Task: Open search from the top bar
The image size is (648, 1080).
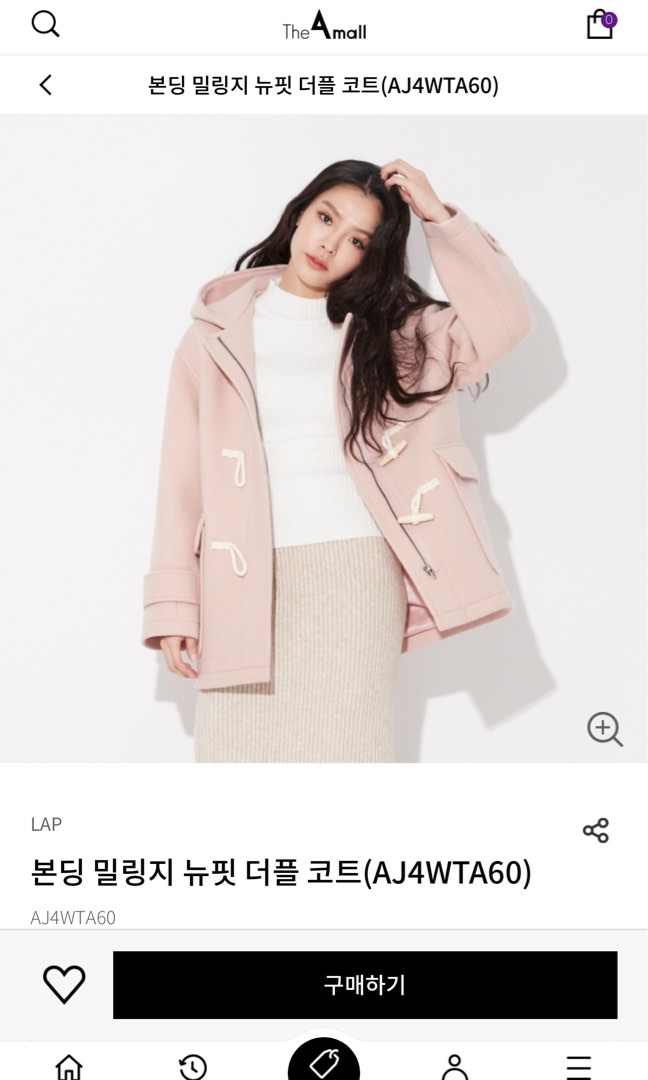Action: tap(46, 24)
